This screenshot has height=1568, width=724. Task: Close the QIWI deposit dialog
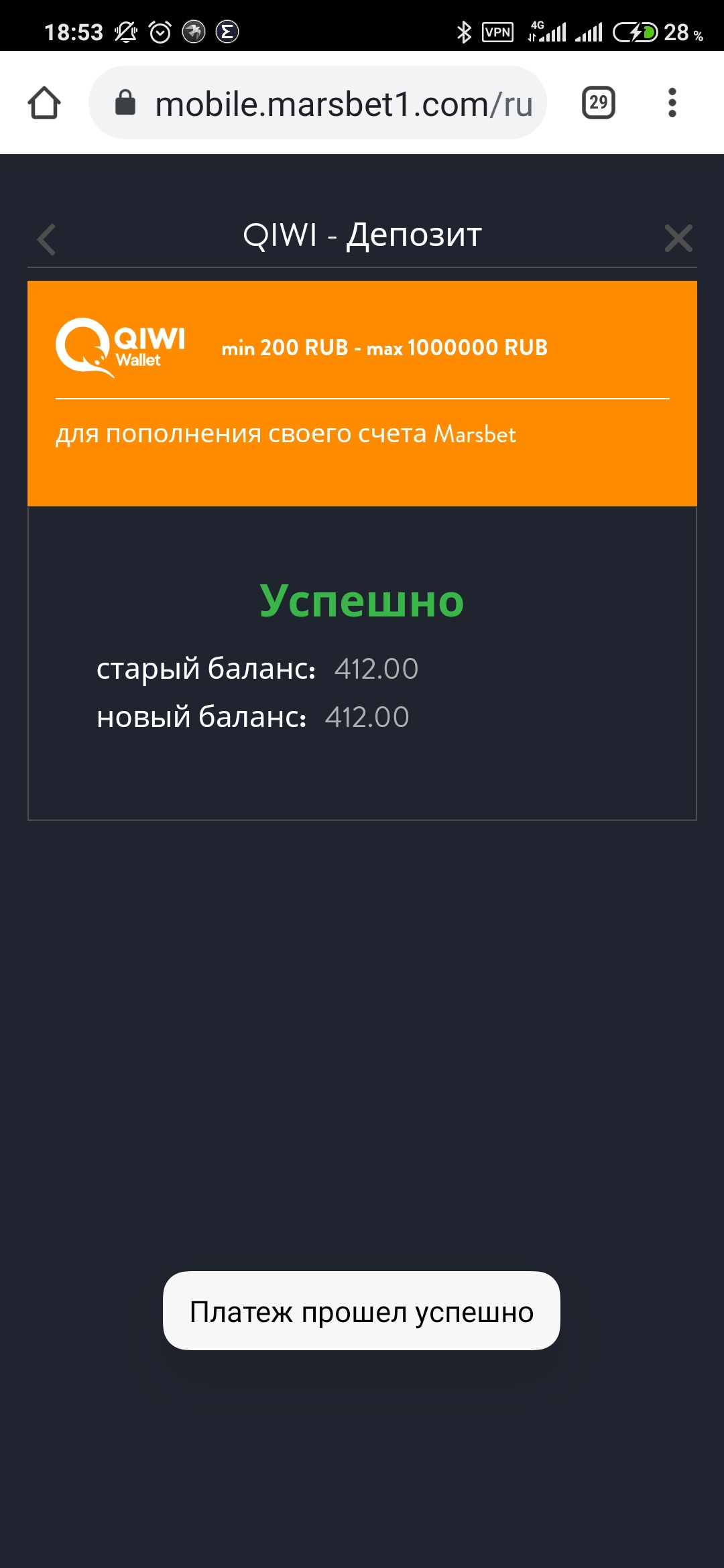(x=678, y=238)
